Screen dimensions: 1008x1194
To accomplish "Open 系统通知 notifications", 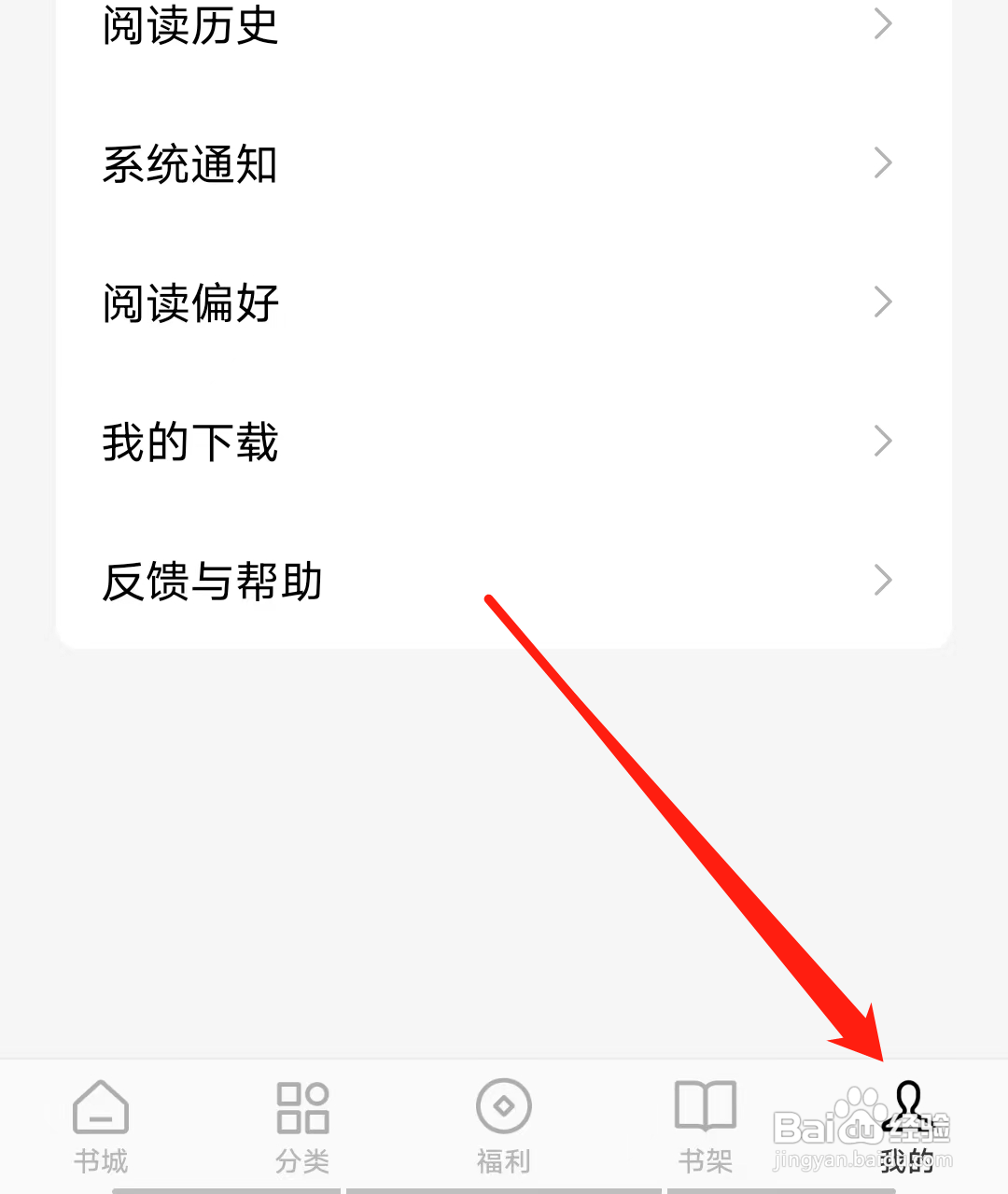I will pos(189,163).
